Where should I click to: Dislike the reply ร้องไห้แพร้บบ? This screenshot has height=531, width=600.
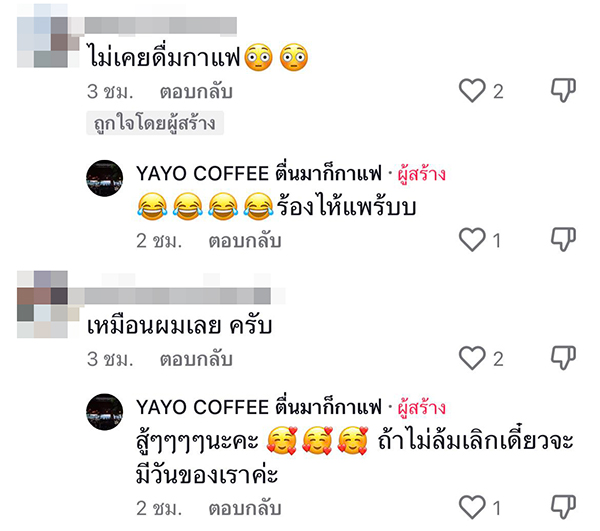[x=563, y=240]
